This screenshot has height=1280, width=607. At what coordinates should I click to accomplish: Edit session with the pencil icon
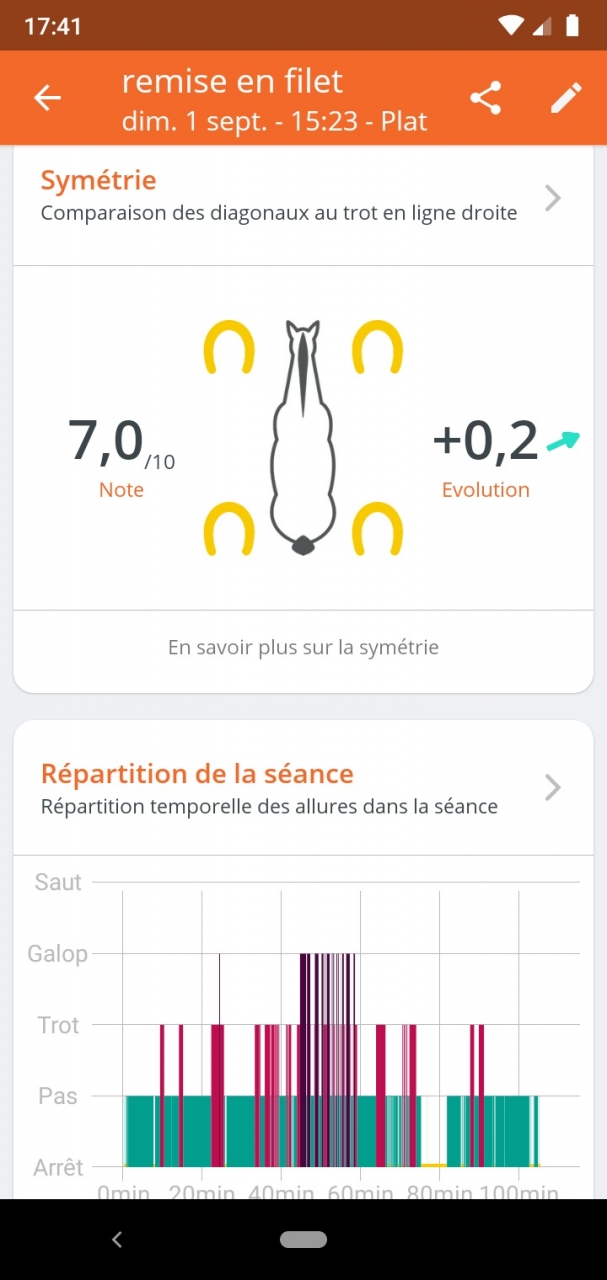click(565, 98)
